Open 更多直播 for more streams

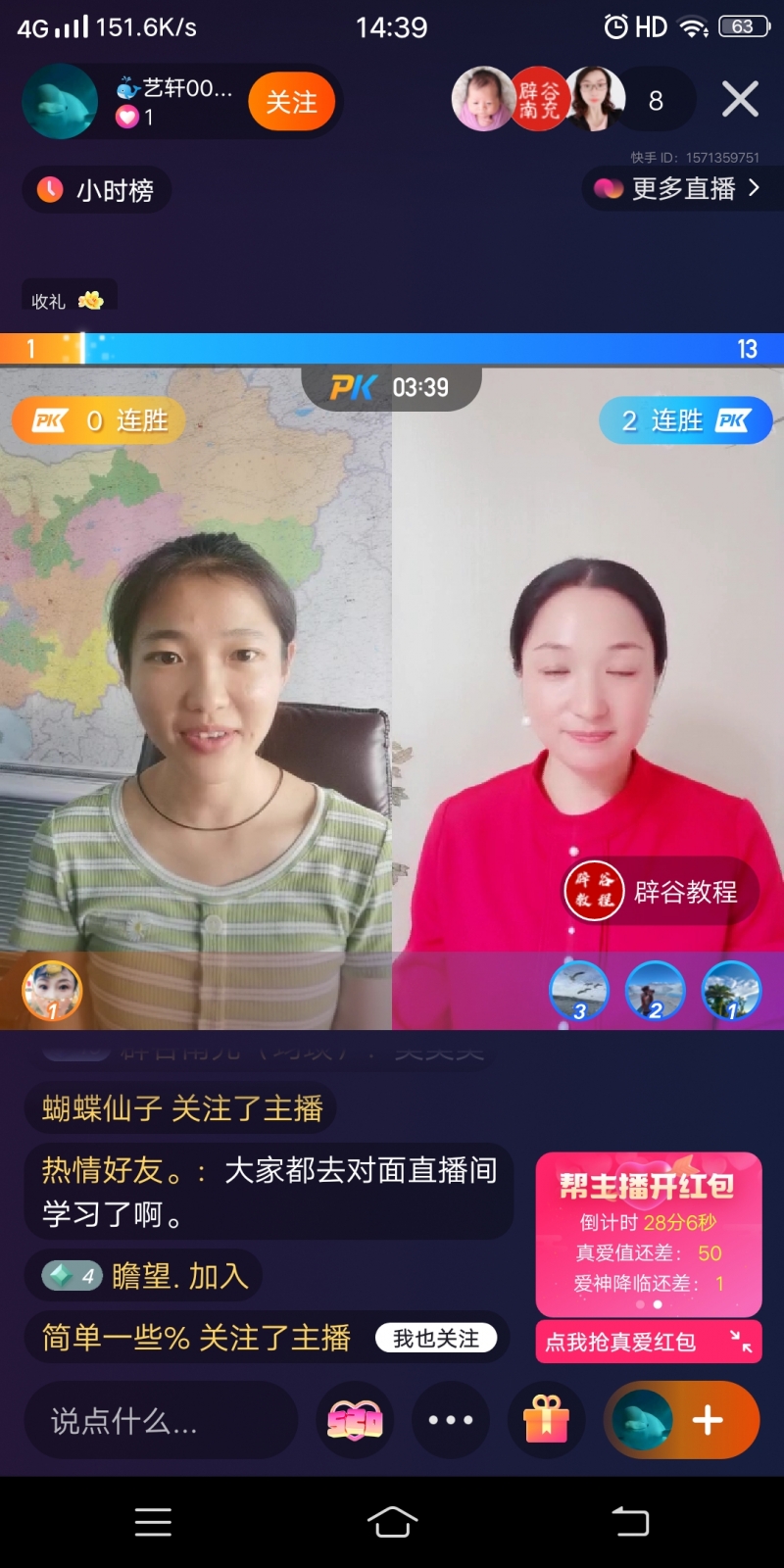[679, 188]
